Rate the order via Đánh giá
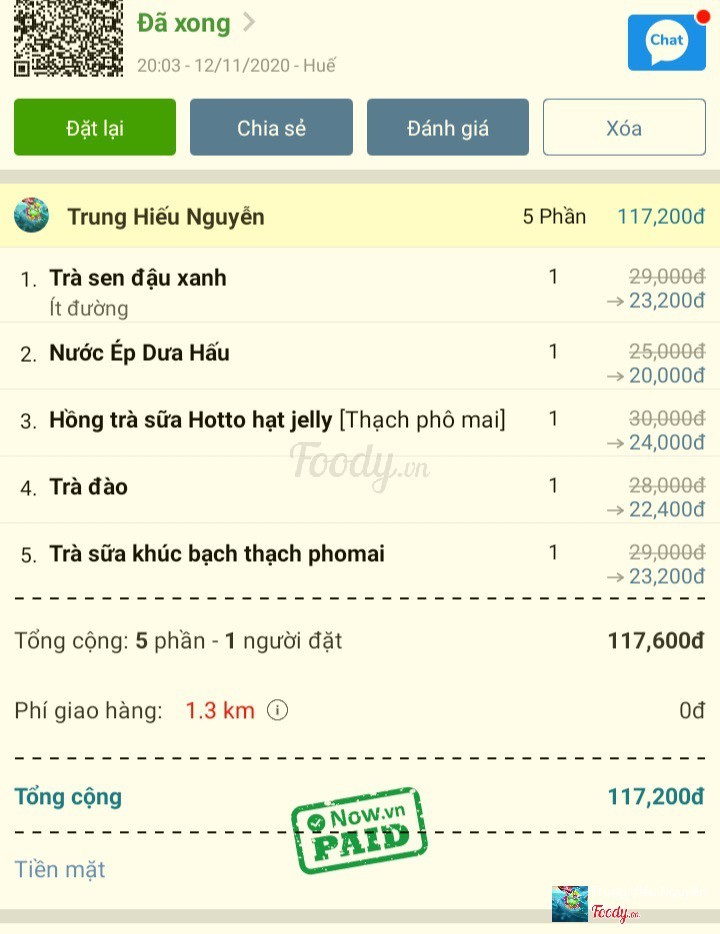Image resolution: width=720 pixels, height=934 pixels. pos(447,127)
